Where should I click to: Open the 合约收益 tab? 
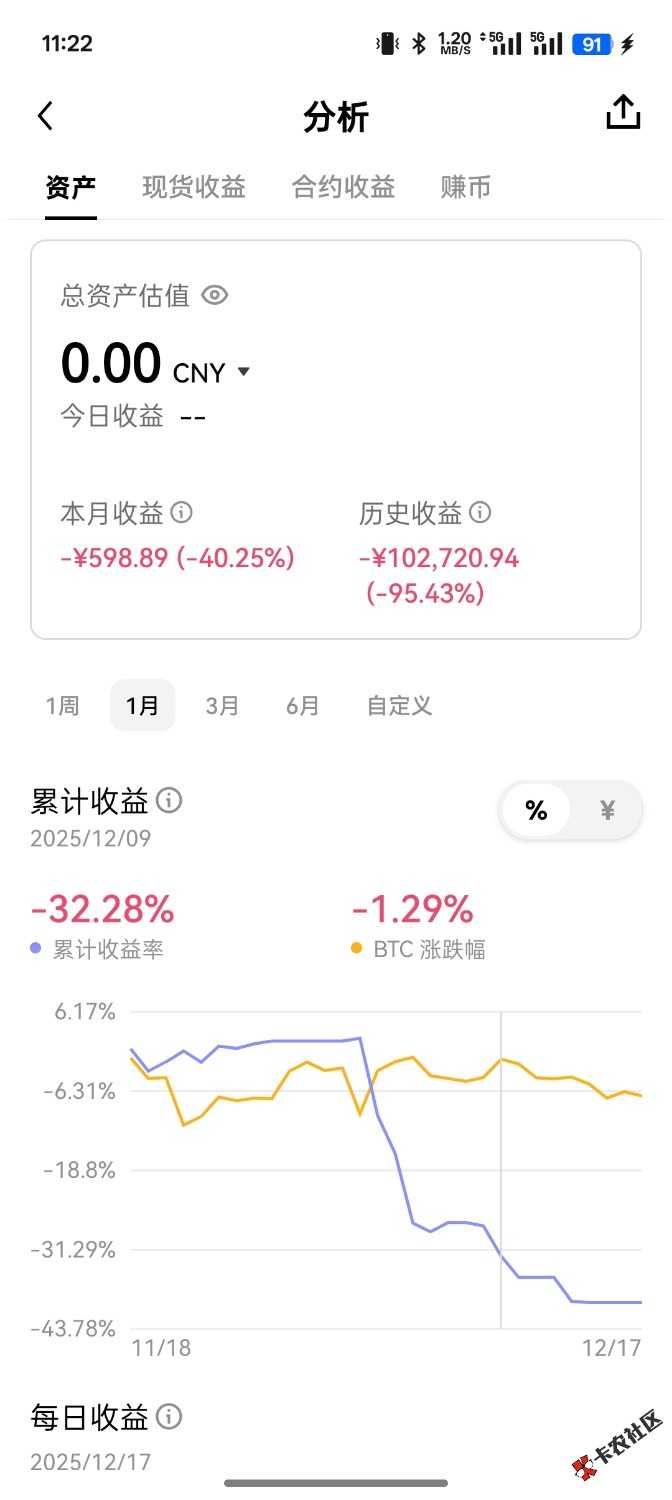coord(343,187)
